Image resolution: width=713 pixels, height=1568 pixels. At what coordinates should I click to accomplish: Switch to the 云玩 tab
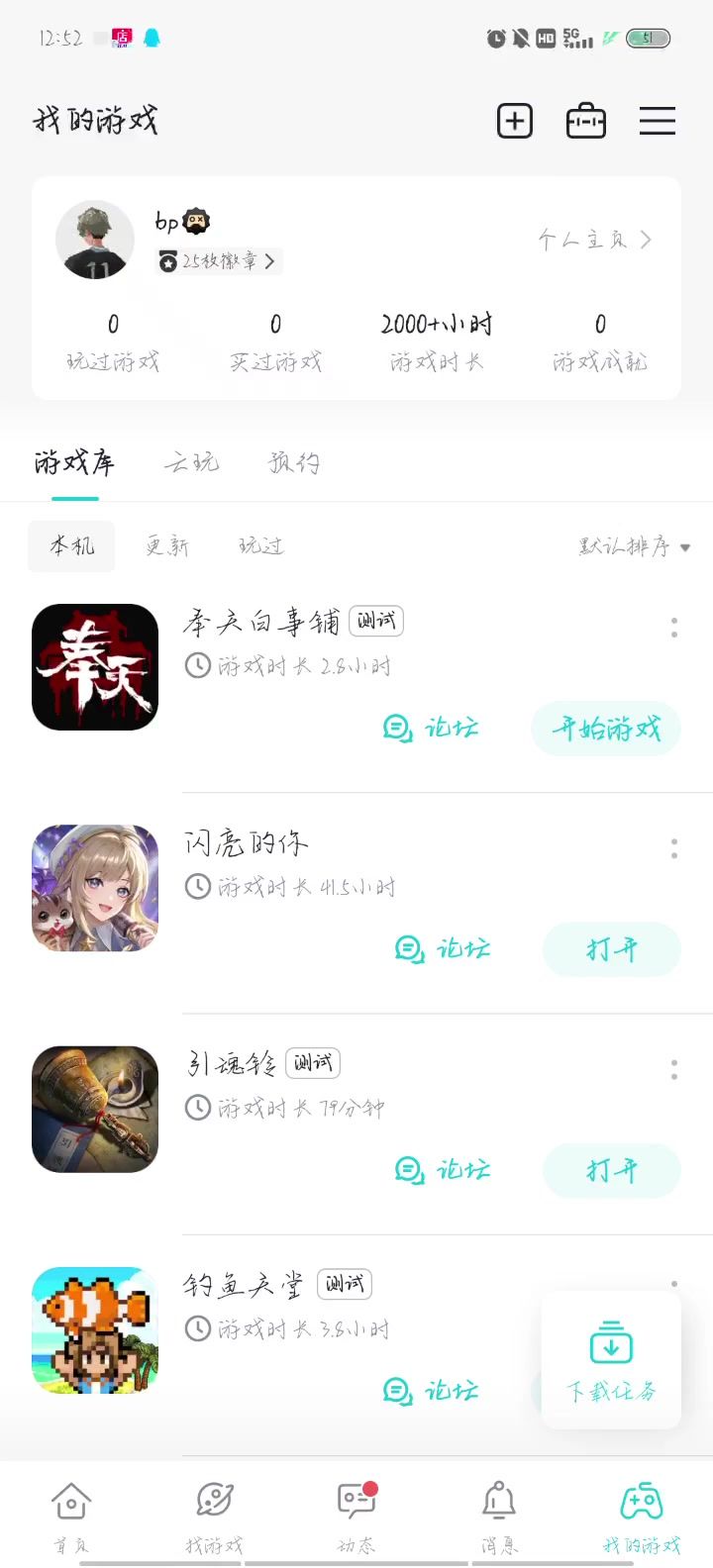[191, 463]
